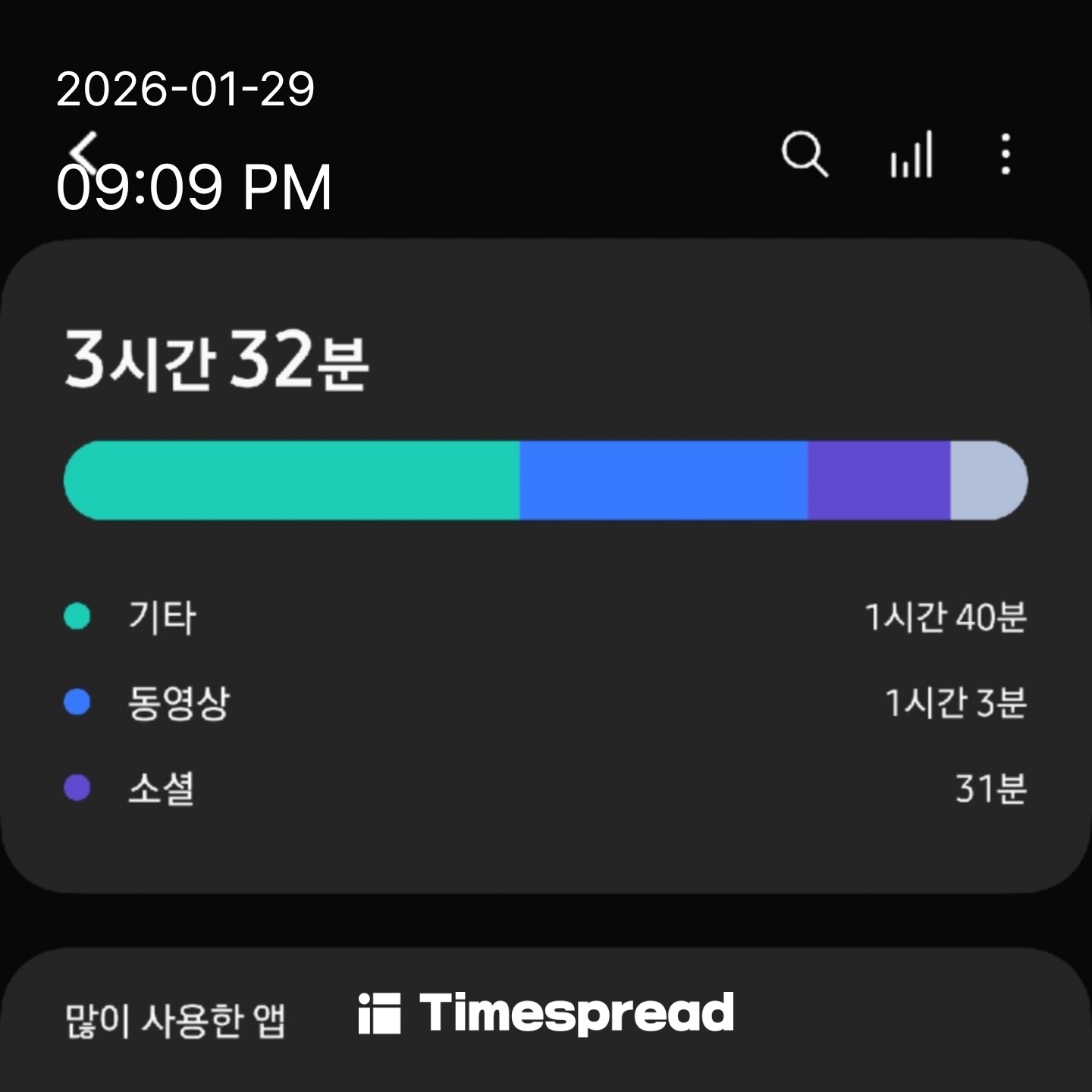Open the bar chart statistics icon
Viewport: 1092px width, 1092px height.
[x=911, y=155]
